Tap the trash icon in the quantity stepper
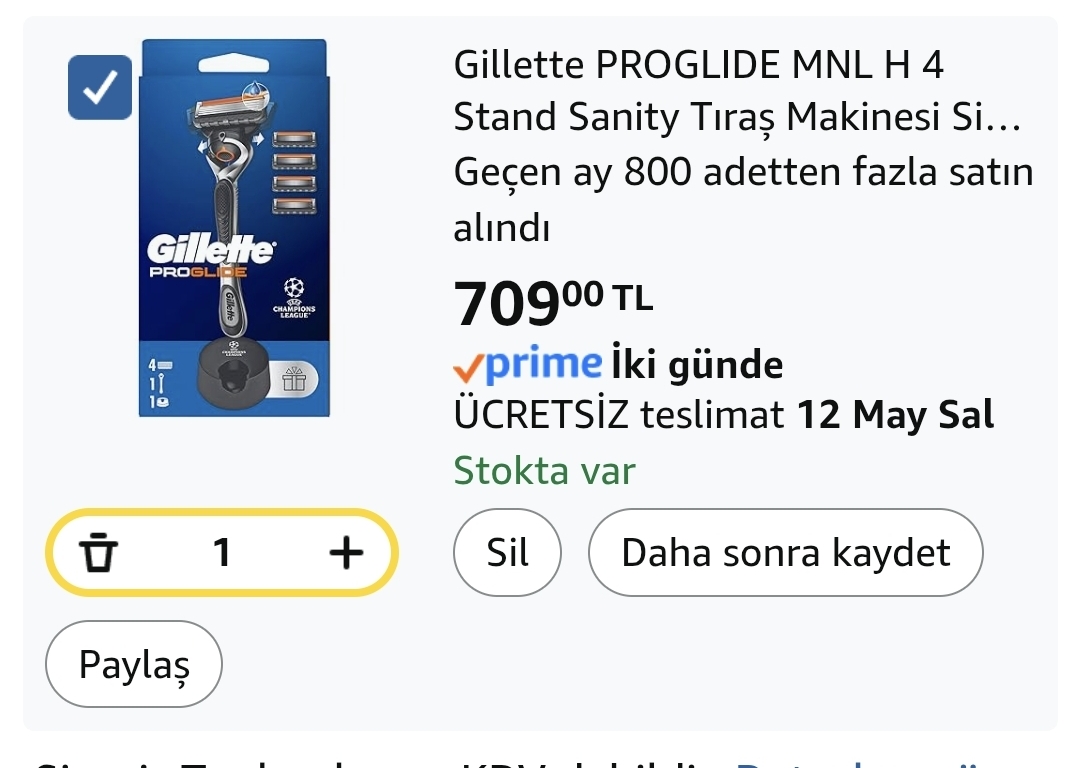 coord(98,552)
